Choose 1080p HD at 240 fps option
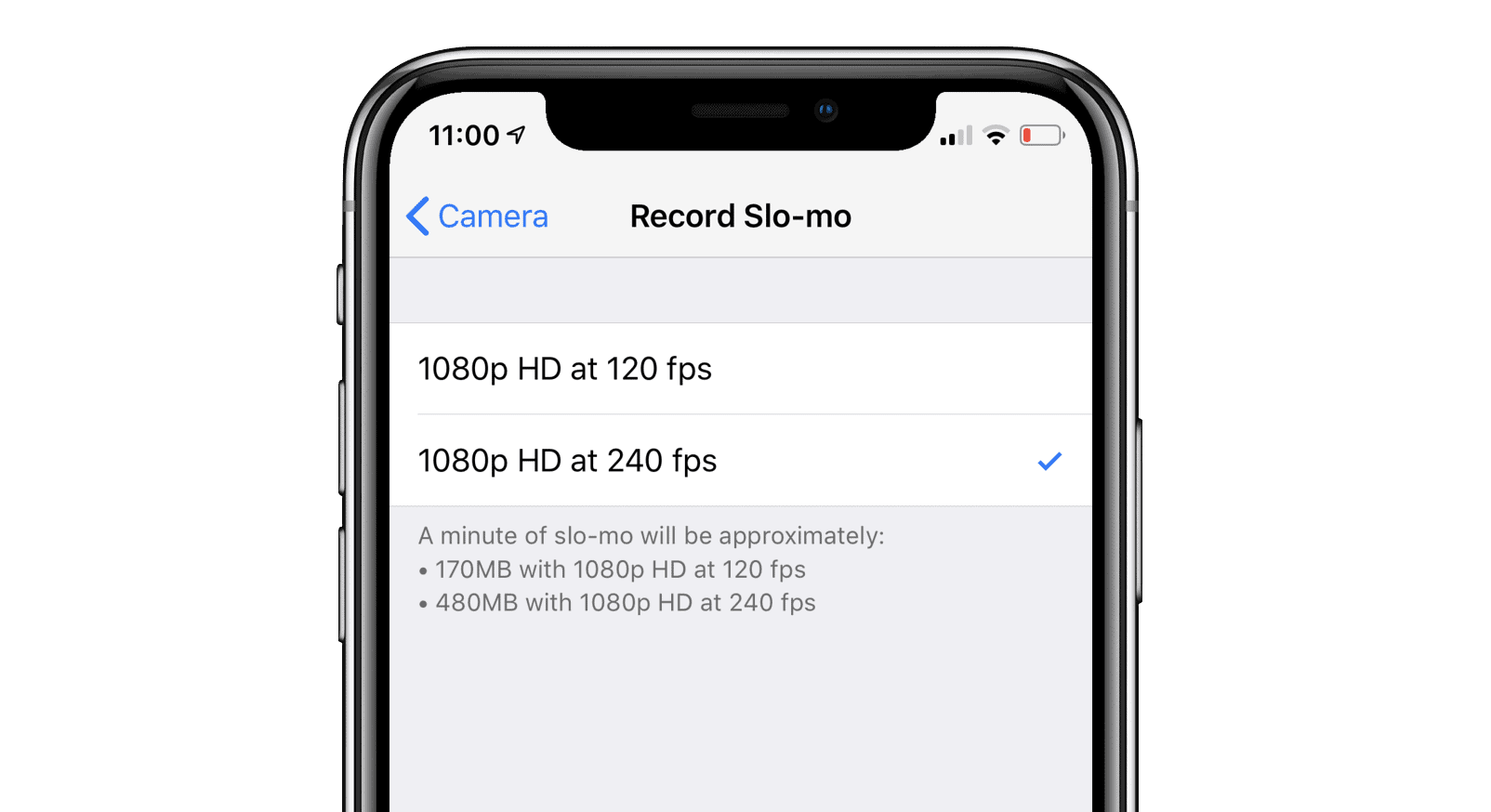 567,461
